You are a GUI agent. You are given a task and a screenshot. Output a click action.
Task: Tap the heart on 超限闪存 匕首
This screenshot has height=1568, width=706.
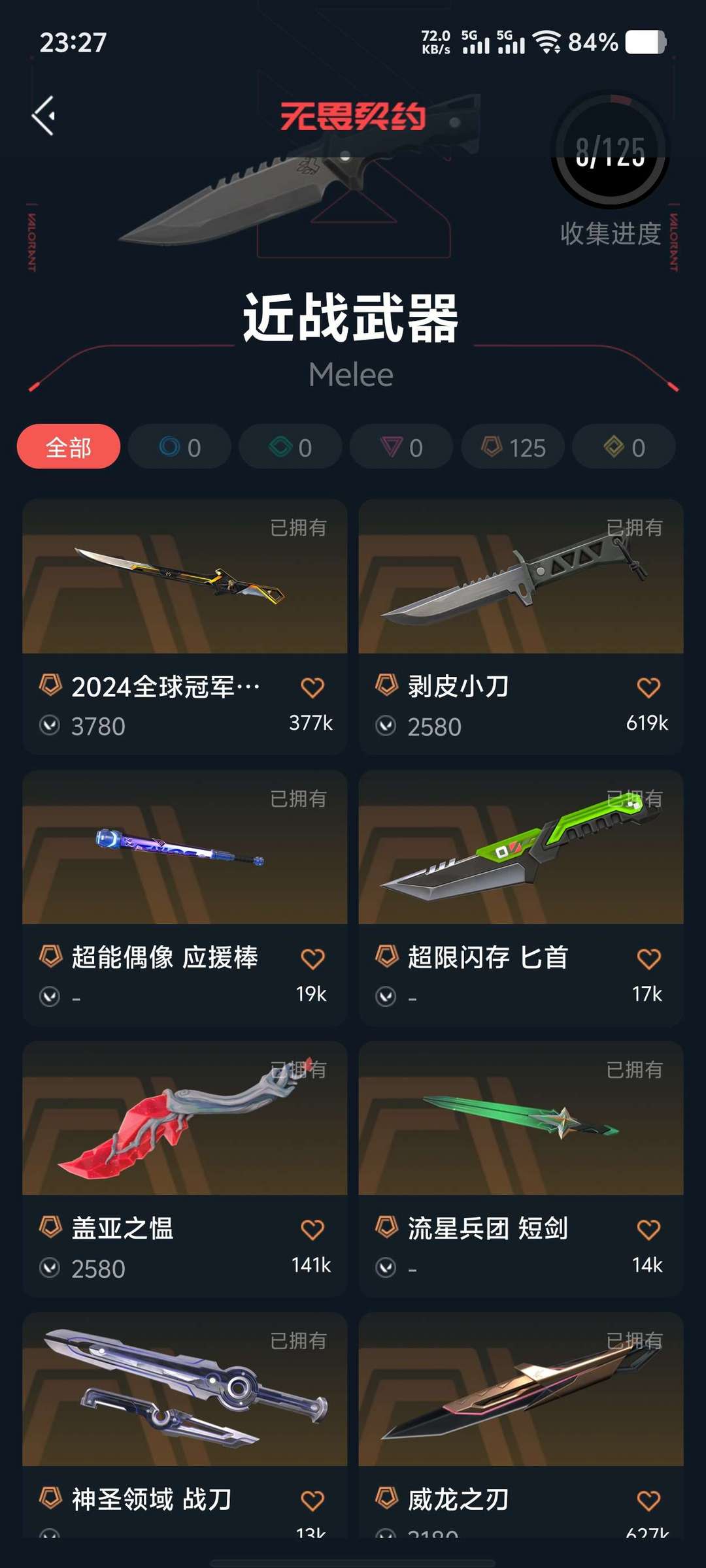(648, 958)
